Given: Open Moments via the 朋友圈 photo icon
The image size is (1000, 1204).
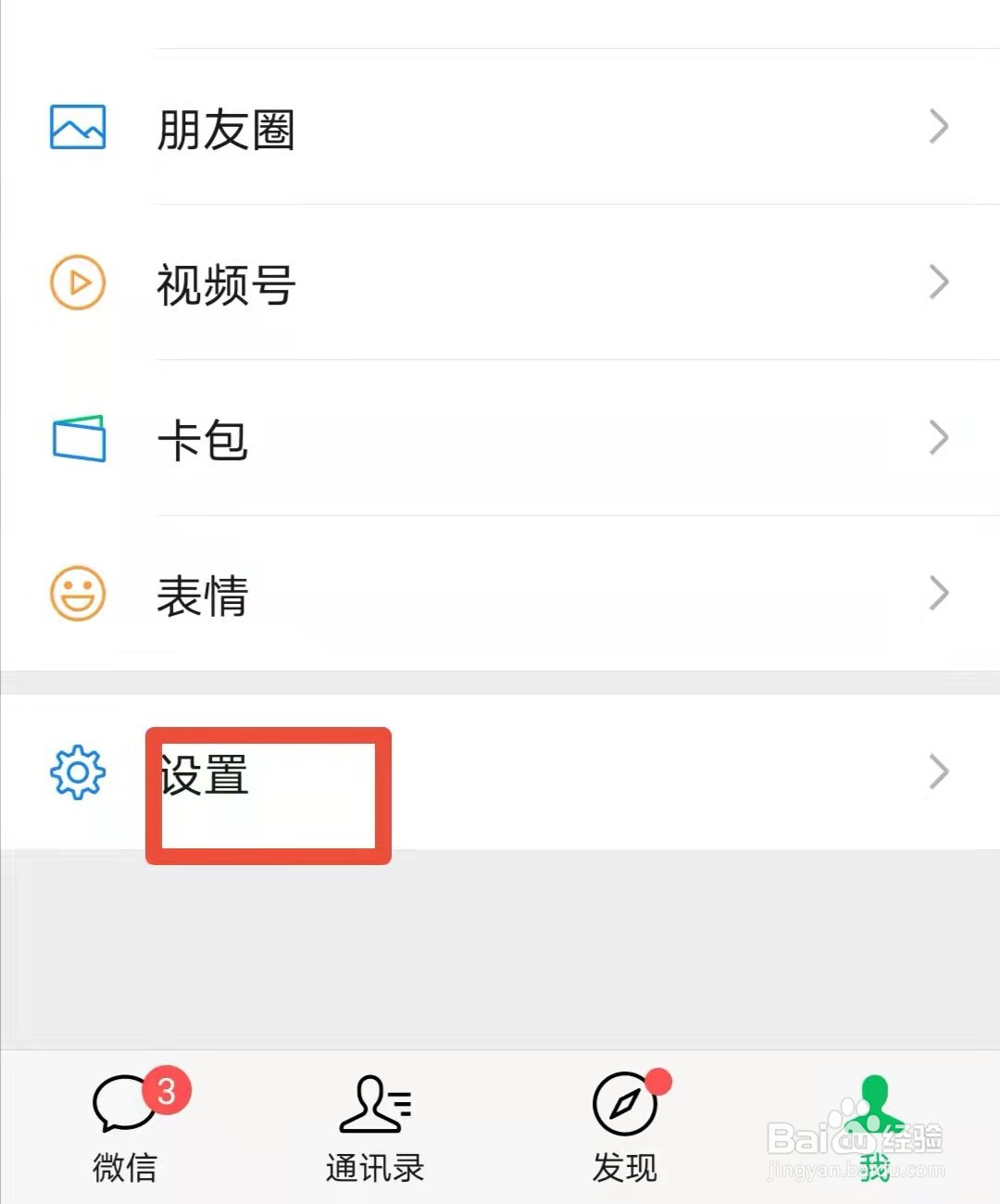Looking at the screenshot, I should [78, 128].
